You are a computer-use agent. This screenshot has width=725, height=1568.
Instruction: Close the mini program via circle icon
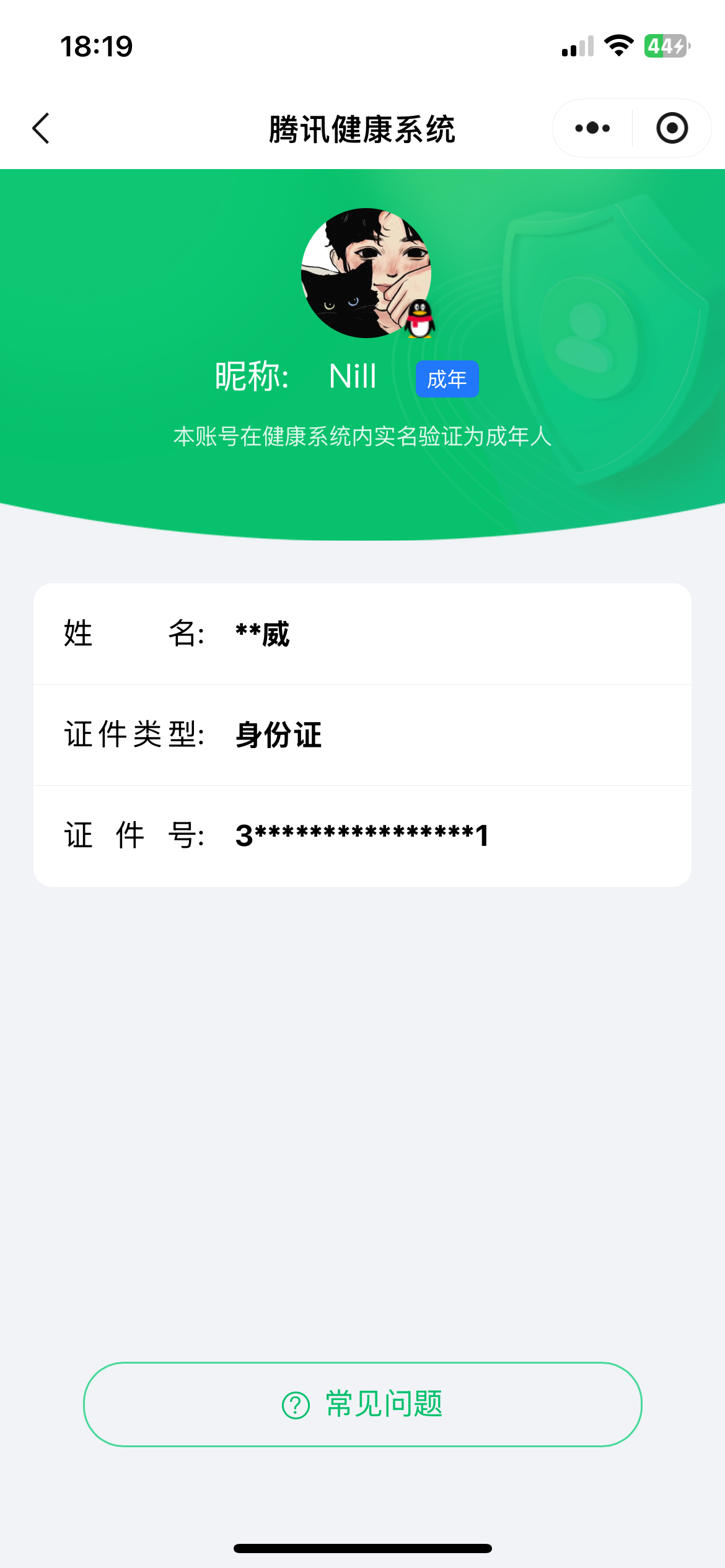[x=672, y=129]
